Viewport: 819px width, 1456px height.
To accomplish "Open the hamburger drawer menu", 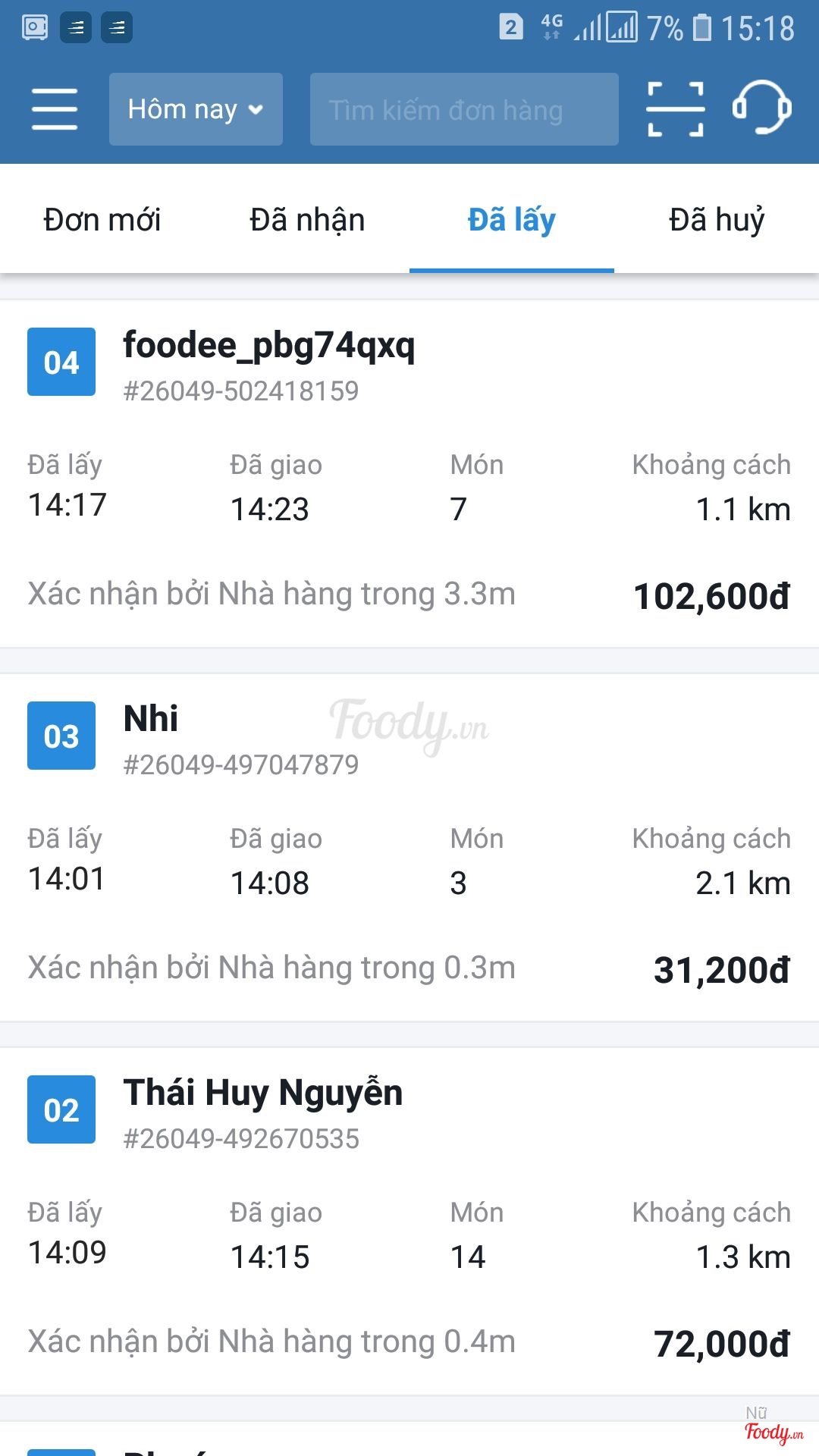I will click(55, 109).
